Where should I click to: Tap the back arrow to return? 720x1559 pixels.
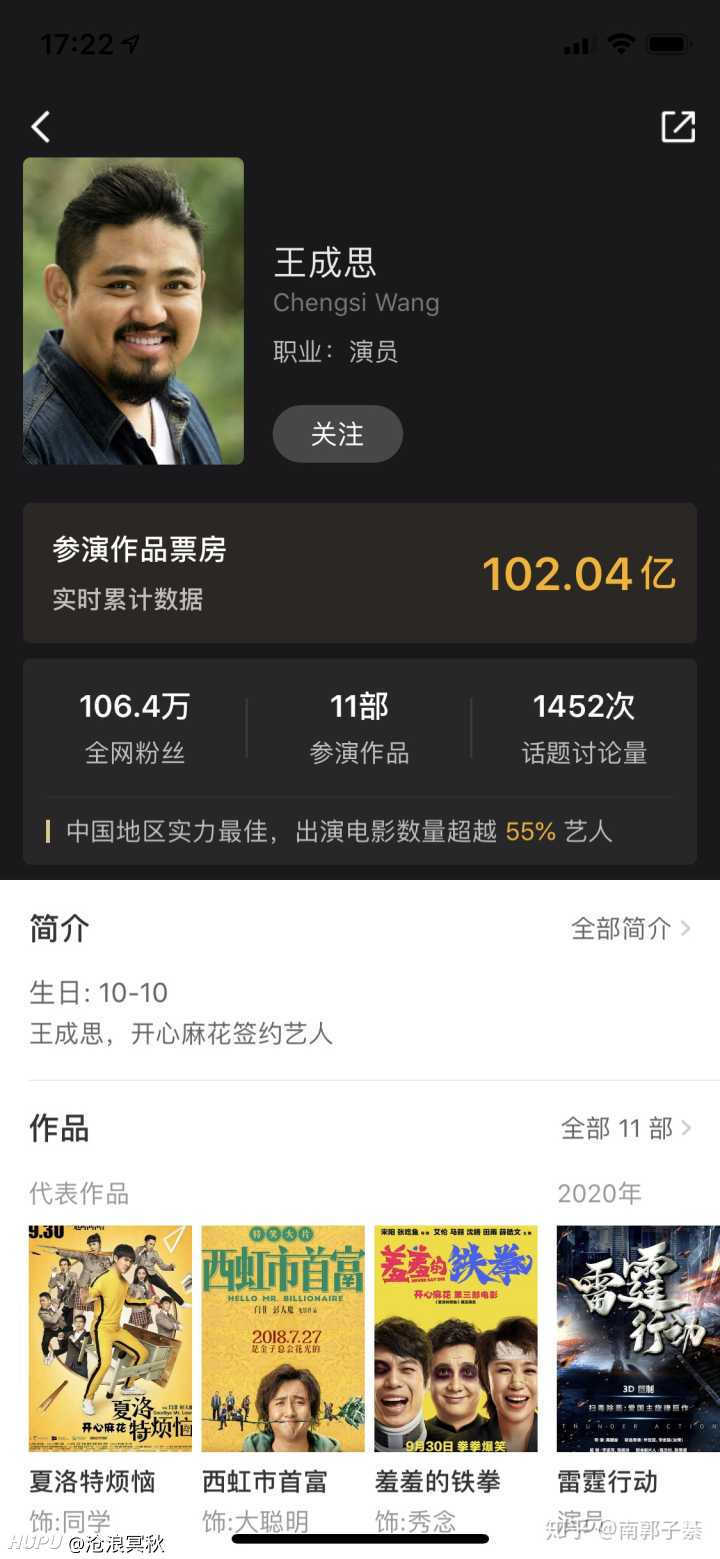(40, 127)
